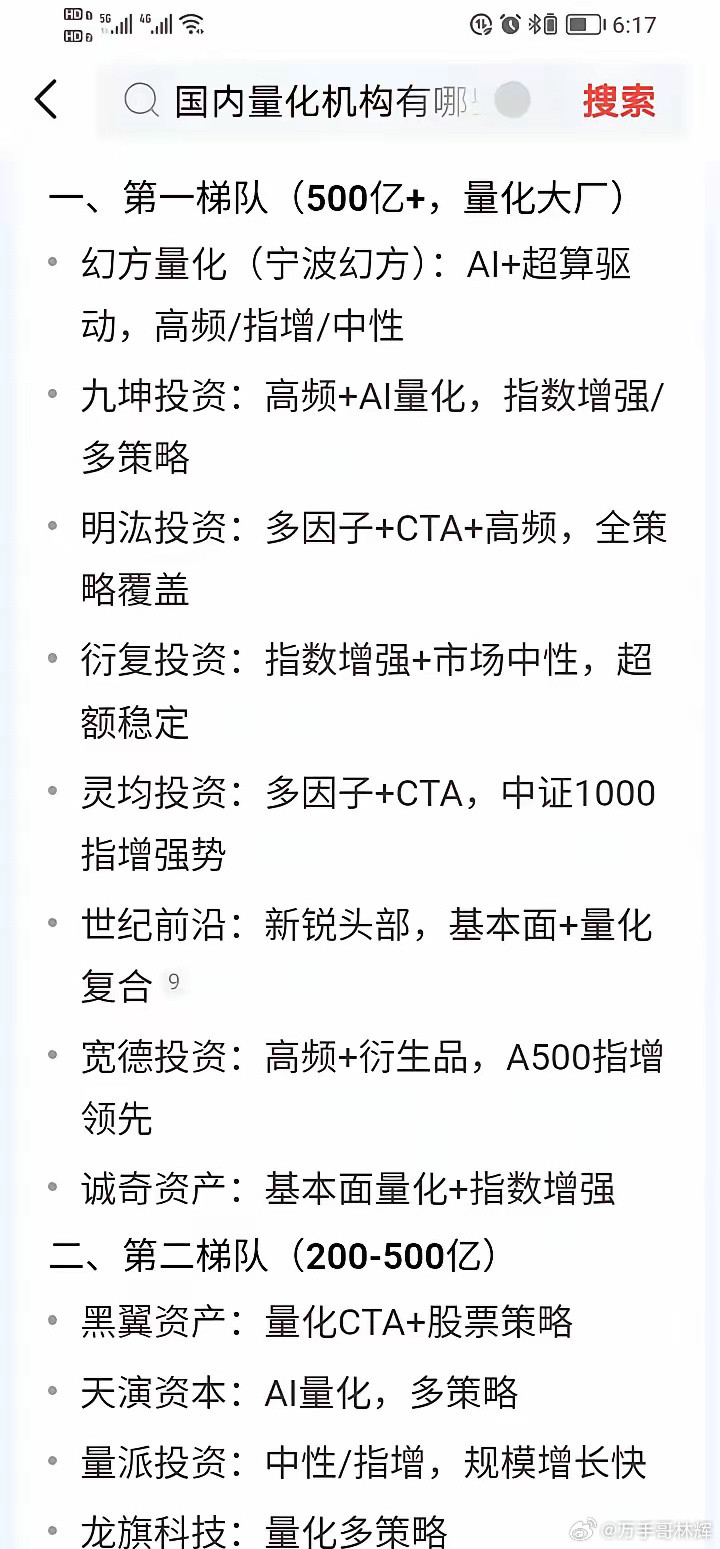Tap the alarm clock icon in the status bar
This screenshot has height=1549, width=720.
click(x=508, y=24)
